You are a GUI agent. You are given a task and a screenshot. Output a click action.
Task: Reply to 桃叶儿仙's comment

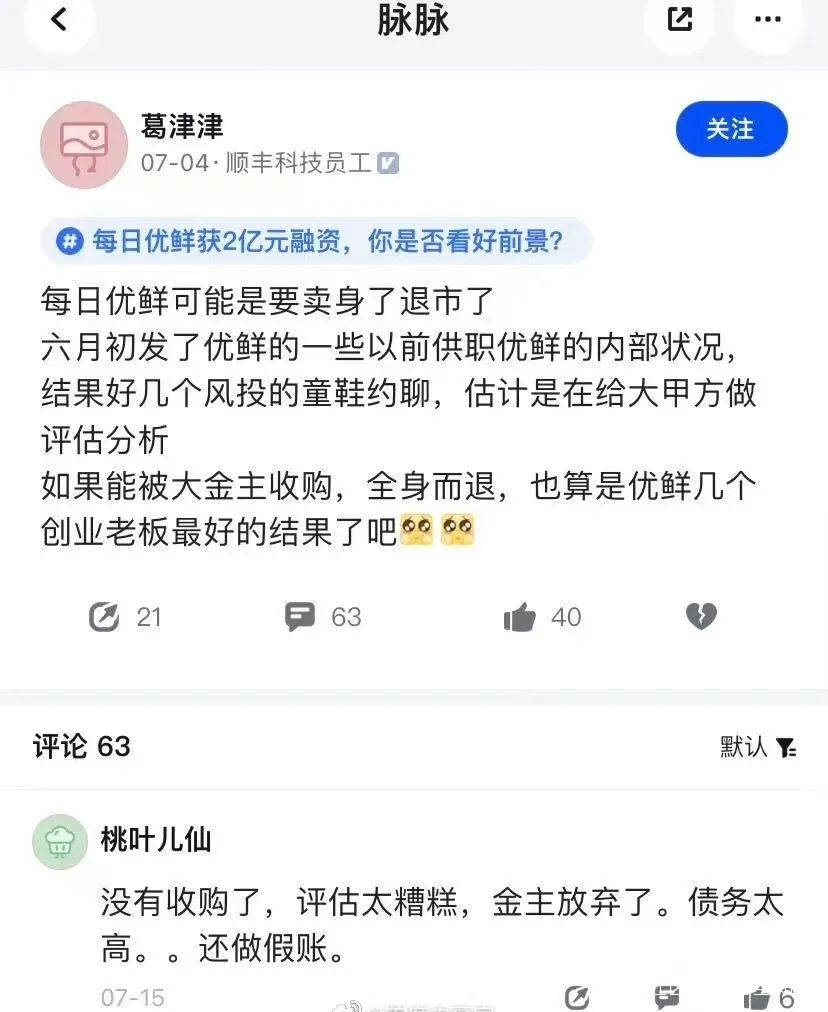667,997
